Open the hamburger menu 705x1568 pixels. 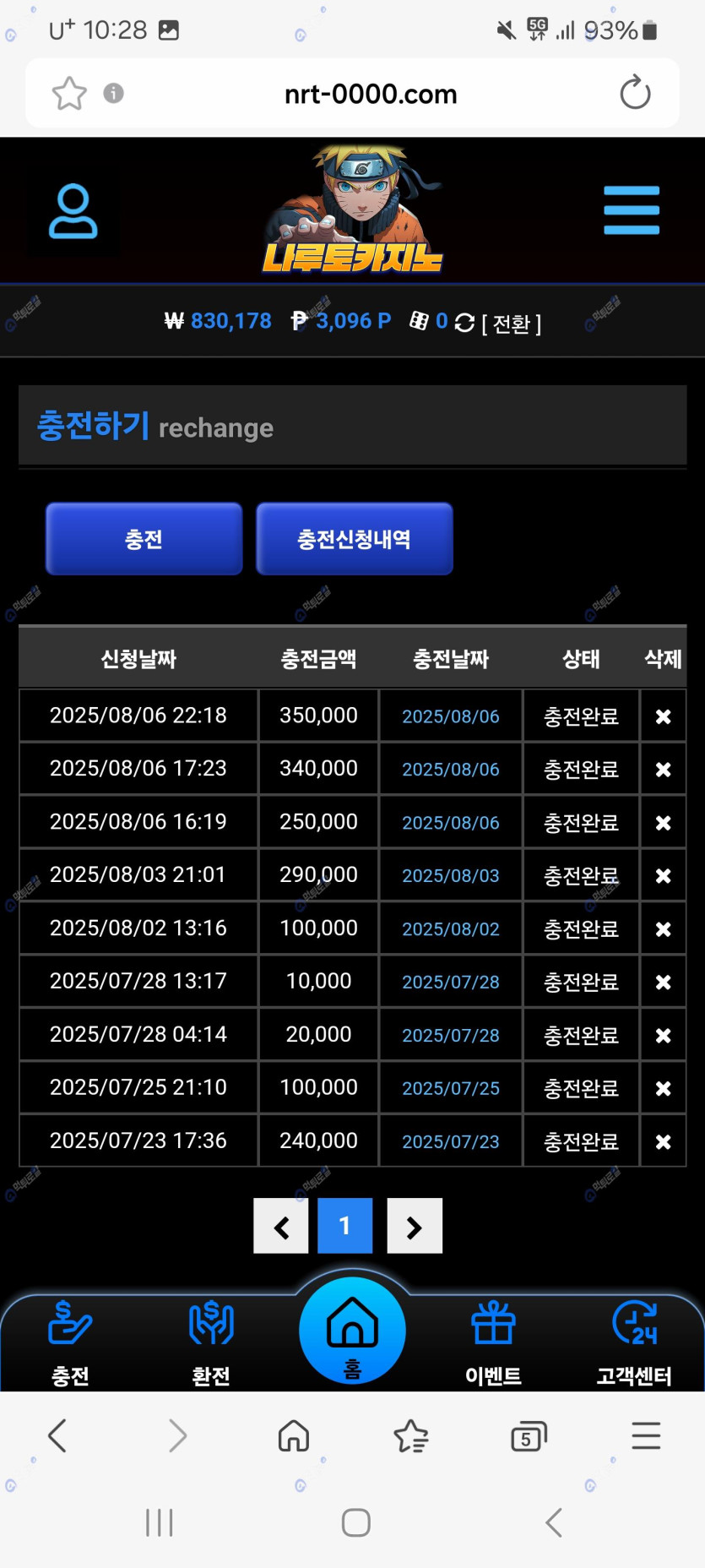[x=631, y=210]
